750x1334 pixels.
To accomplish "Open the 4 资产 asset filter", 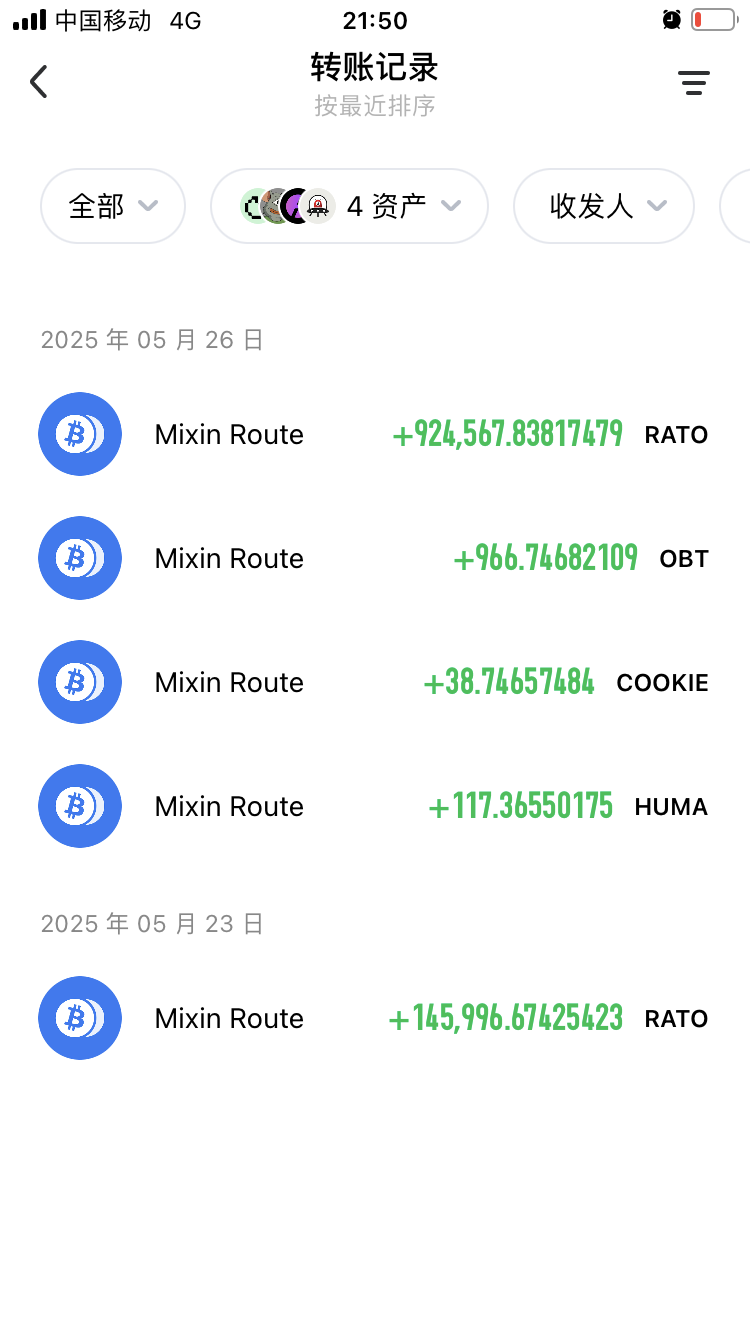I will (x=349, y=206).
